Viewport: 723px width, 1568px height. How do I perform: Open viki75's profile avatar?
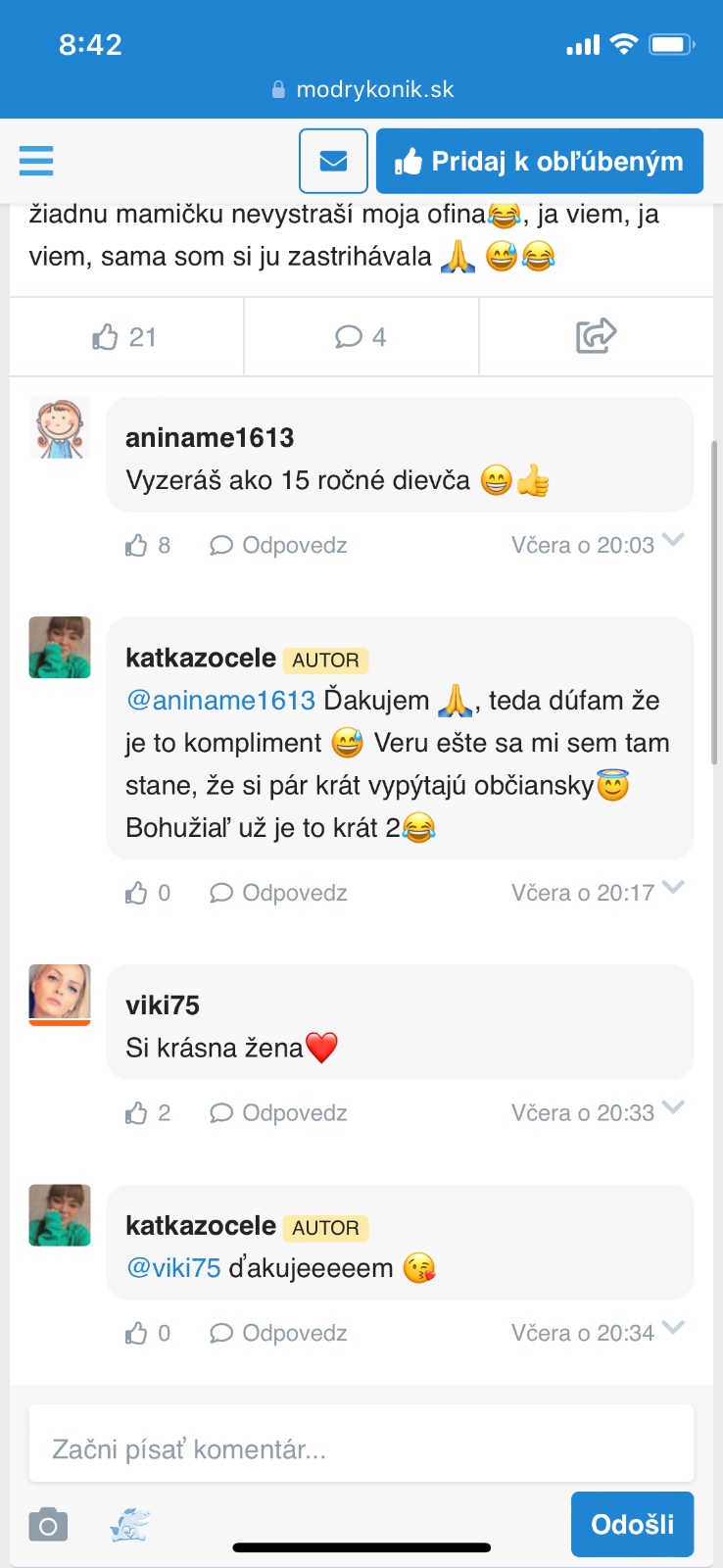[x=60, y=994]
